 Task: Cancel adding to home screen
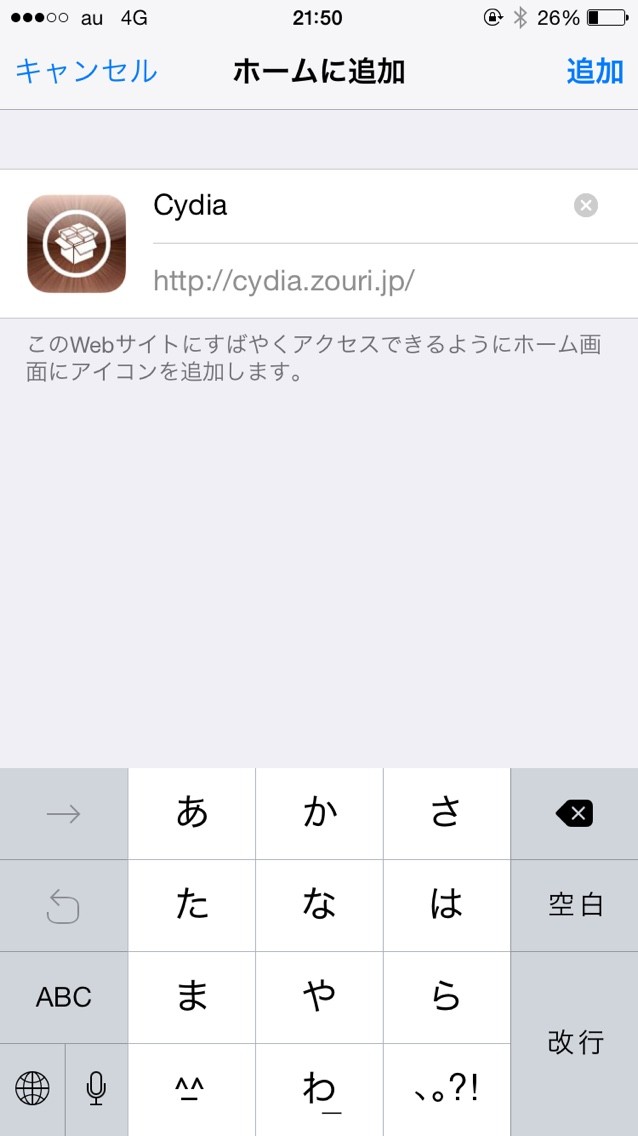(85, 72)
